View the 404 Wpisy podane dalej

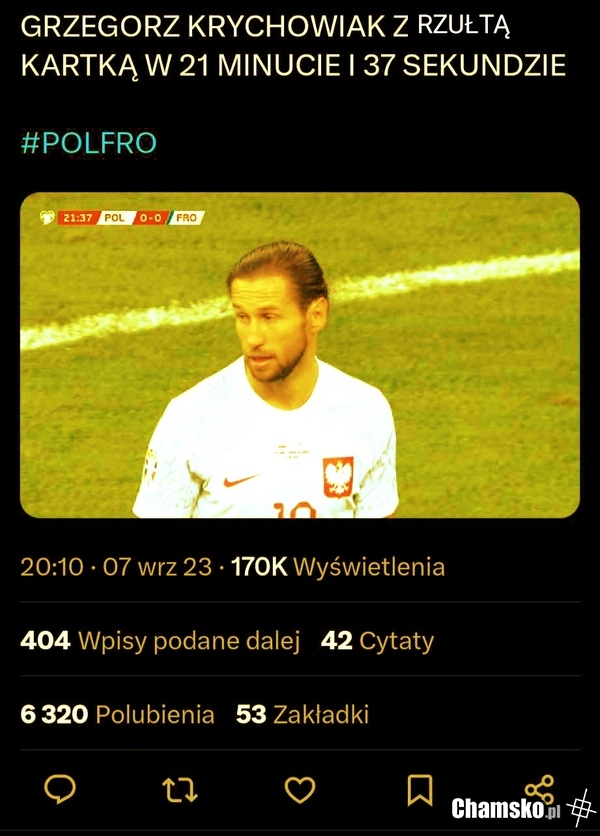160,641
